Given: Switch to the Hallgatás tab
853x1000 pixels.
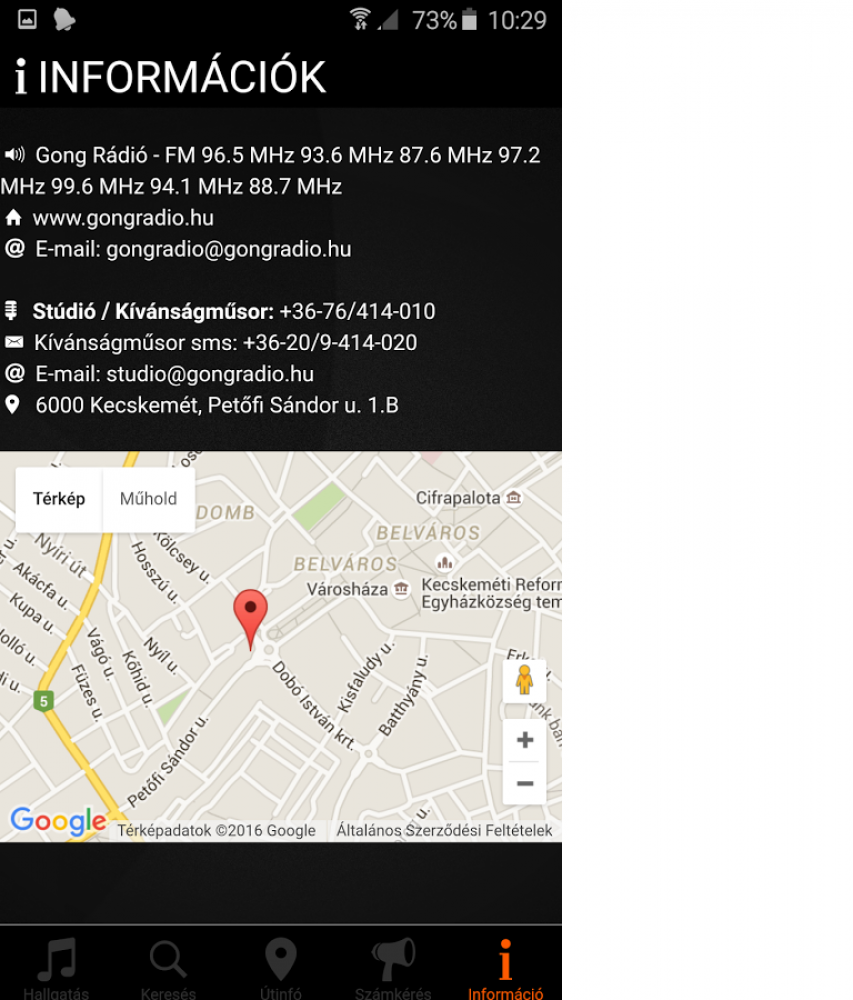Looking at the screenshot, I should pyautogui.click(x=56, y=967).
